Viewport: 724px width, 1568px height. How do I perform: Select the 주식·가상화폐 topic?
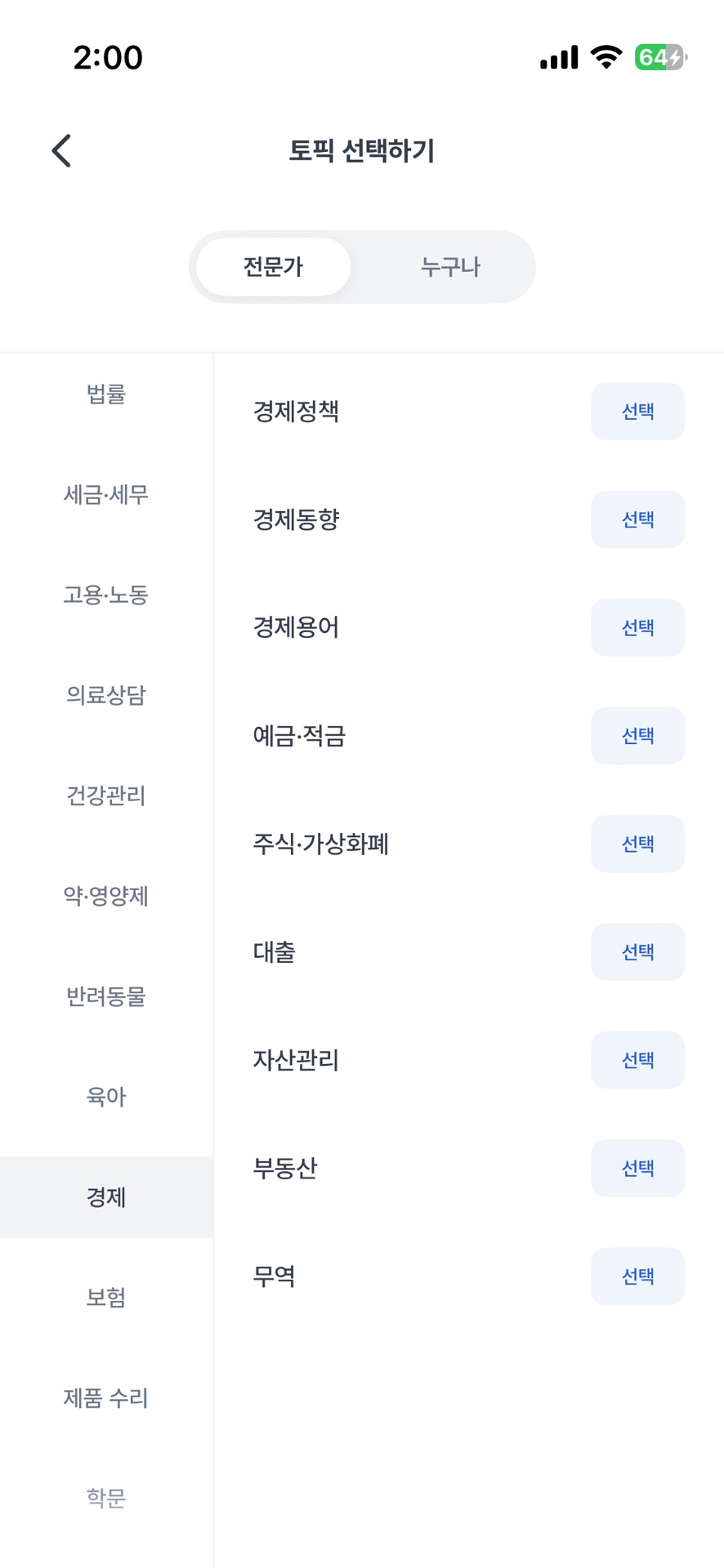(637, 844)
